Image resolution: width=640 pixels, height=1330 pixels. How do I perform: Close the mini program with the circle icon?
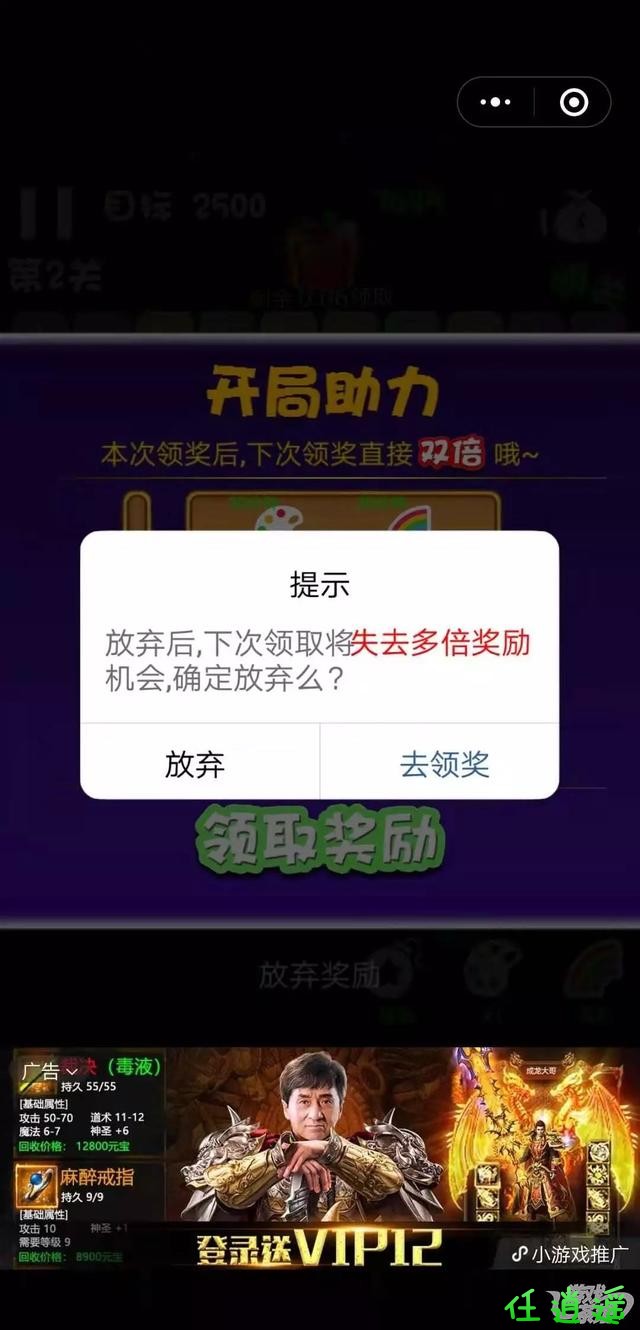[x=573, y=102]
